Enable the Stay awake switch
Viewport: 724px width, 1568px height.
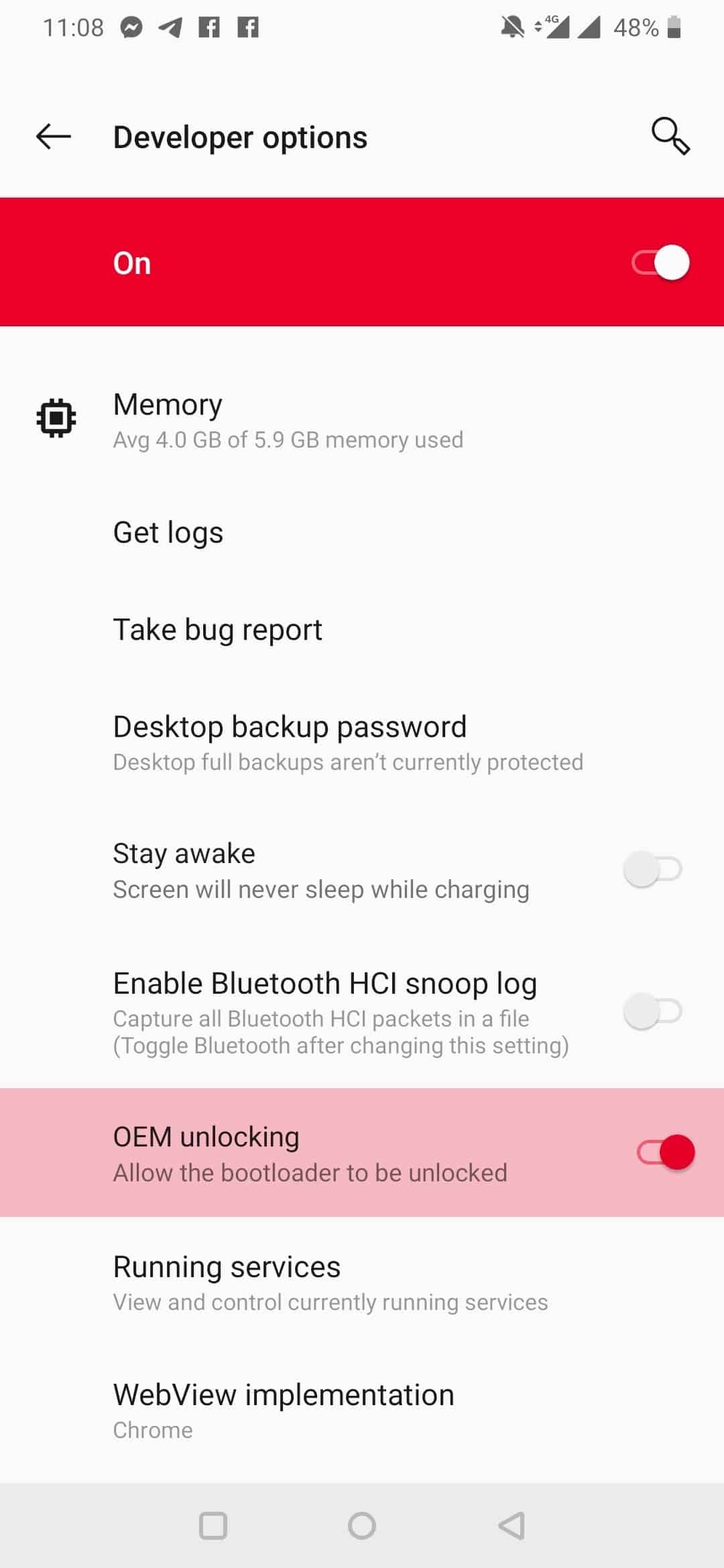pyautogui.click(x=652, y=869)
